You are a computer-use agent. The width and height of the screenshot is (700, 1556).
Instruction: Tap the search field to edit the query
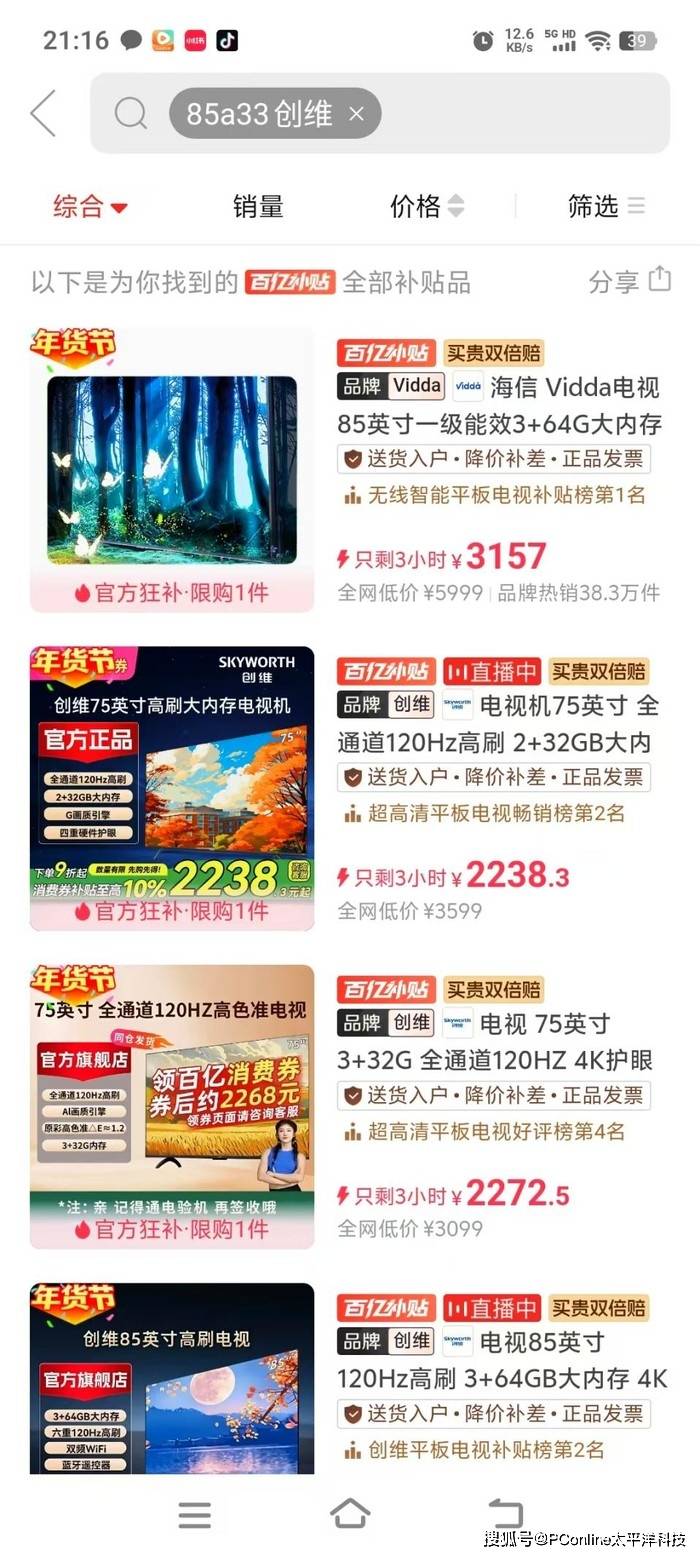[x=520, y=114]
